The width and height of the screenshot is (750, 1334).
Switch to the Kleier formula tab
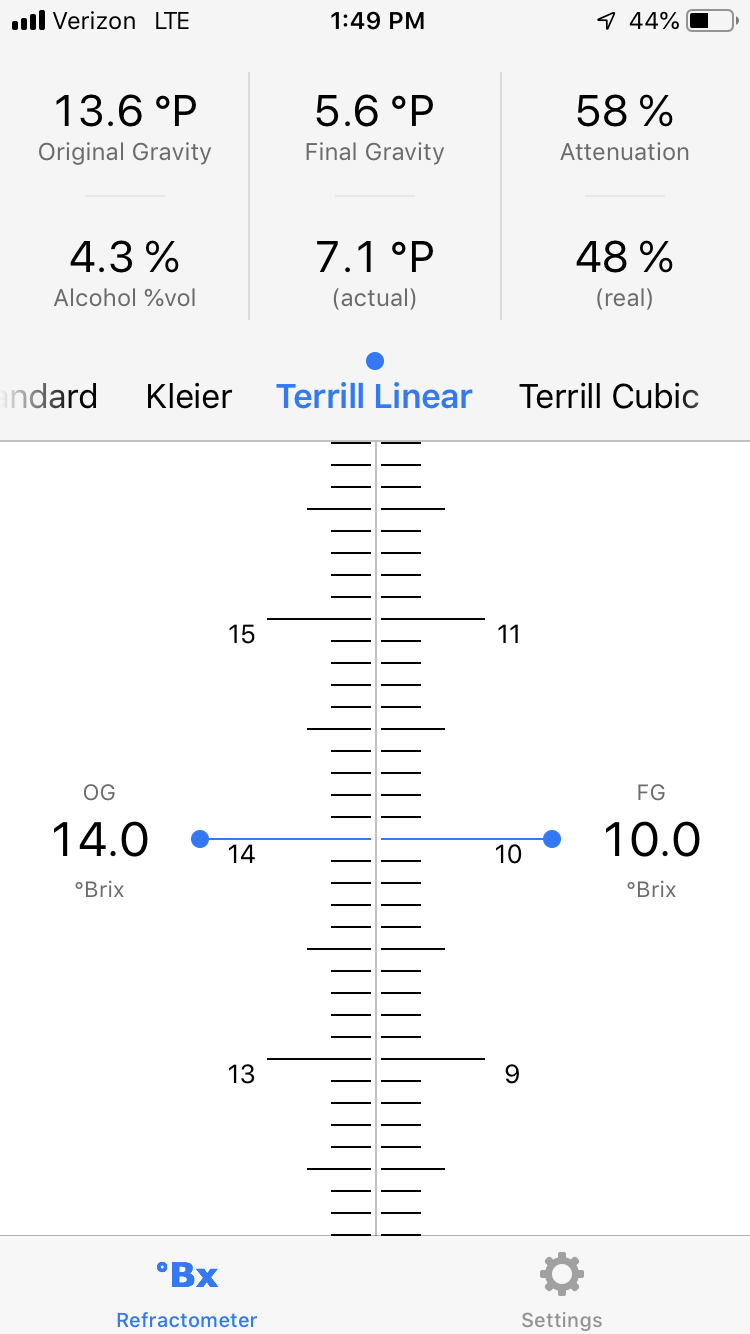[x=189, y=397]
